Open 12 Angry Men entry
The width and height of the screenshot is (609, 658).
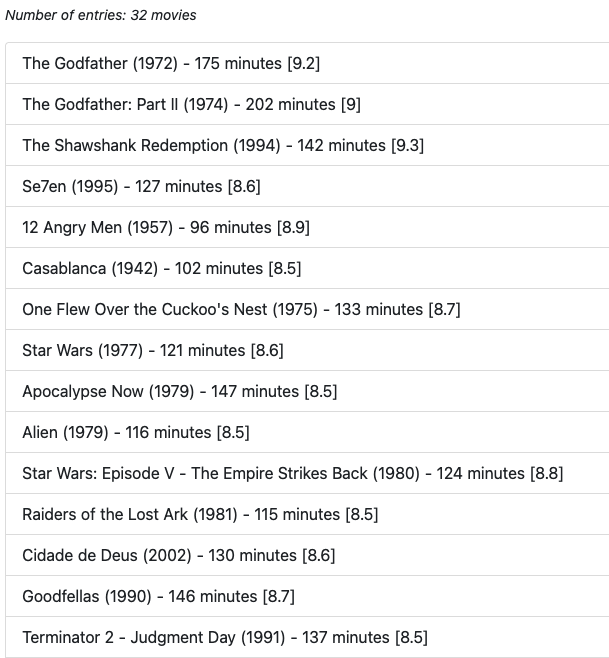click(x=166, y=227)
